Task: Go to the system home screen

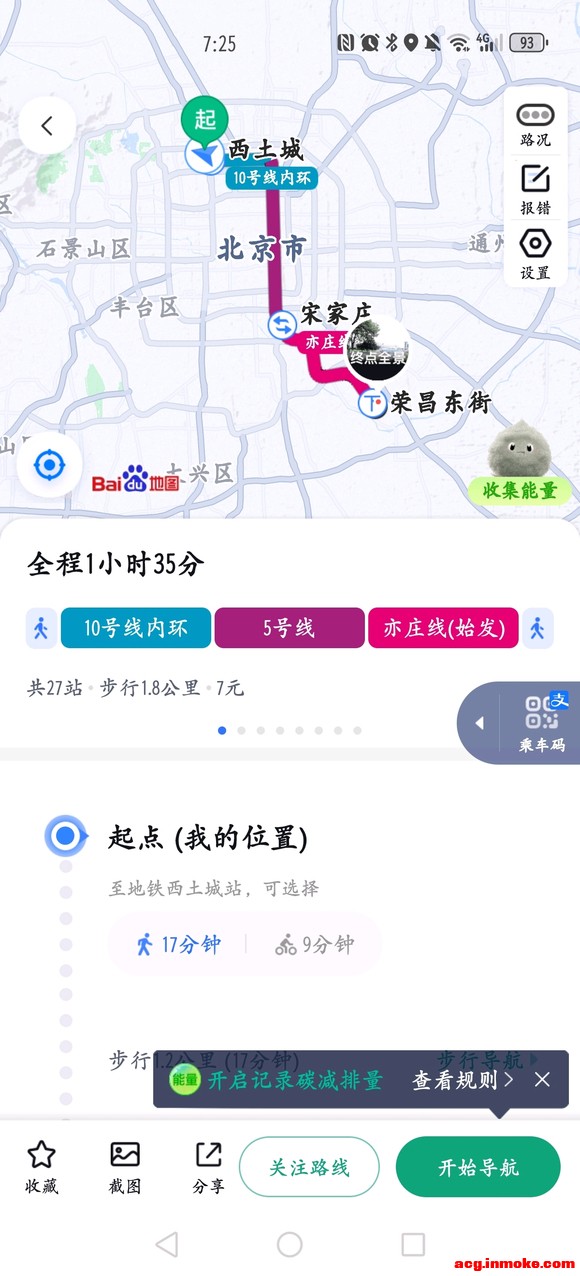Action: [290, 1244]
